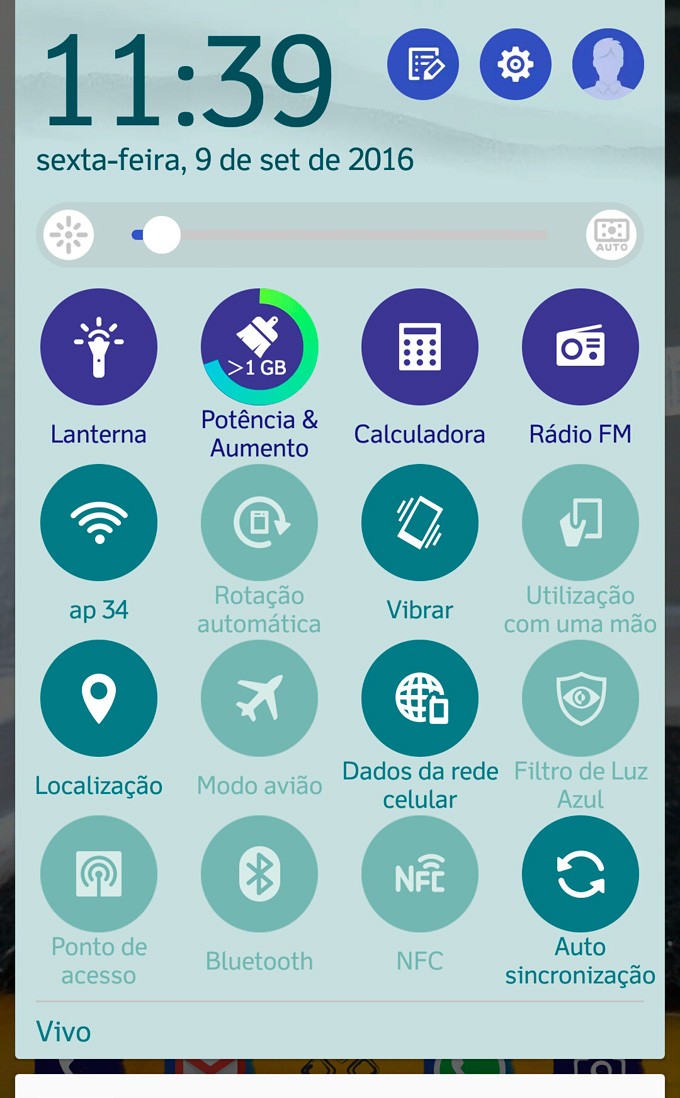Turn off the ap 34 Wi-Fi
This screenshot has width=680, height=1098.
click(98, 522)
